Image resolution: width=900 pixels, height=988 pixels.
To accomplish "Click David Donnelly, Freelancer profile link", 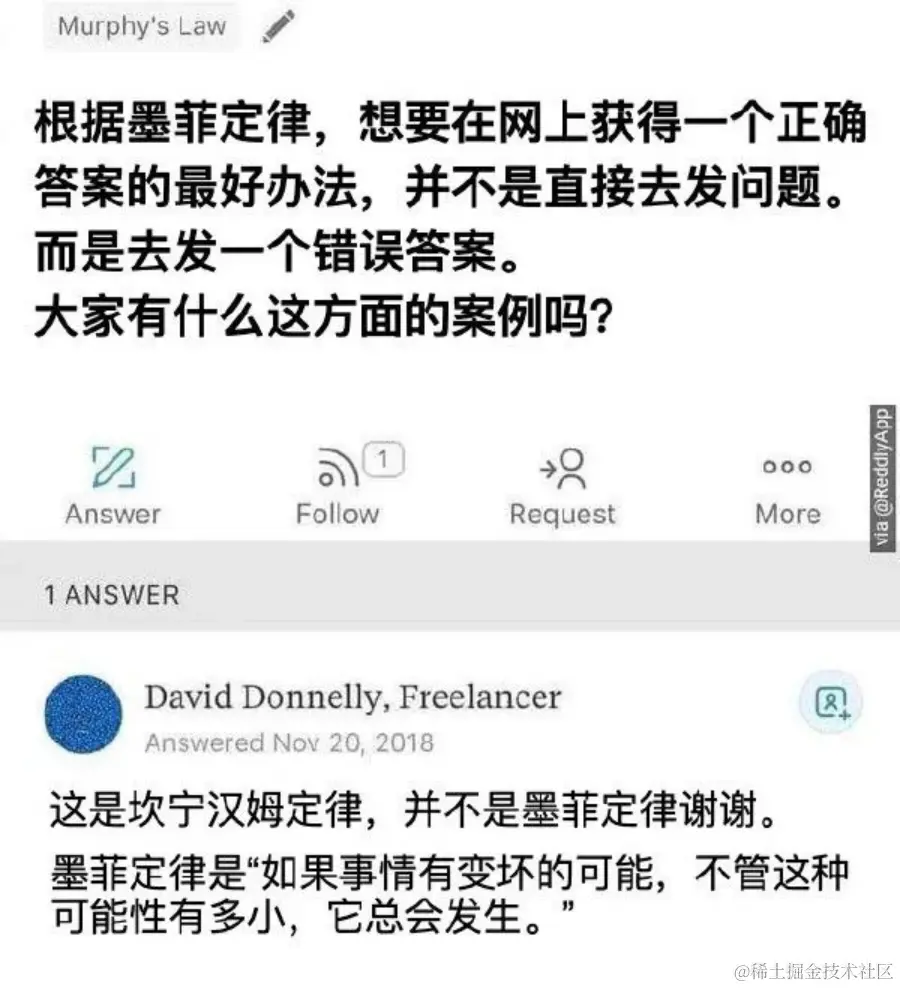I will [x=354, y=698].
